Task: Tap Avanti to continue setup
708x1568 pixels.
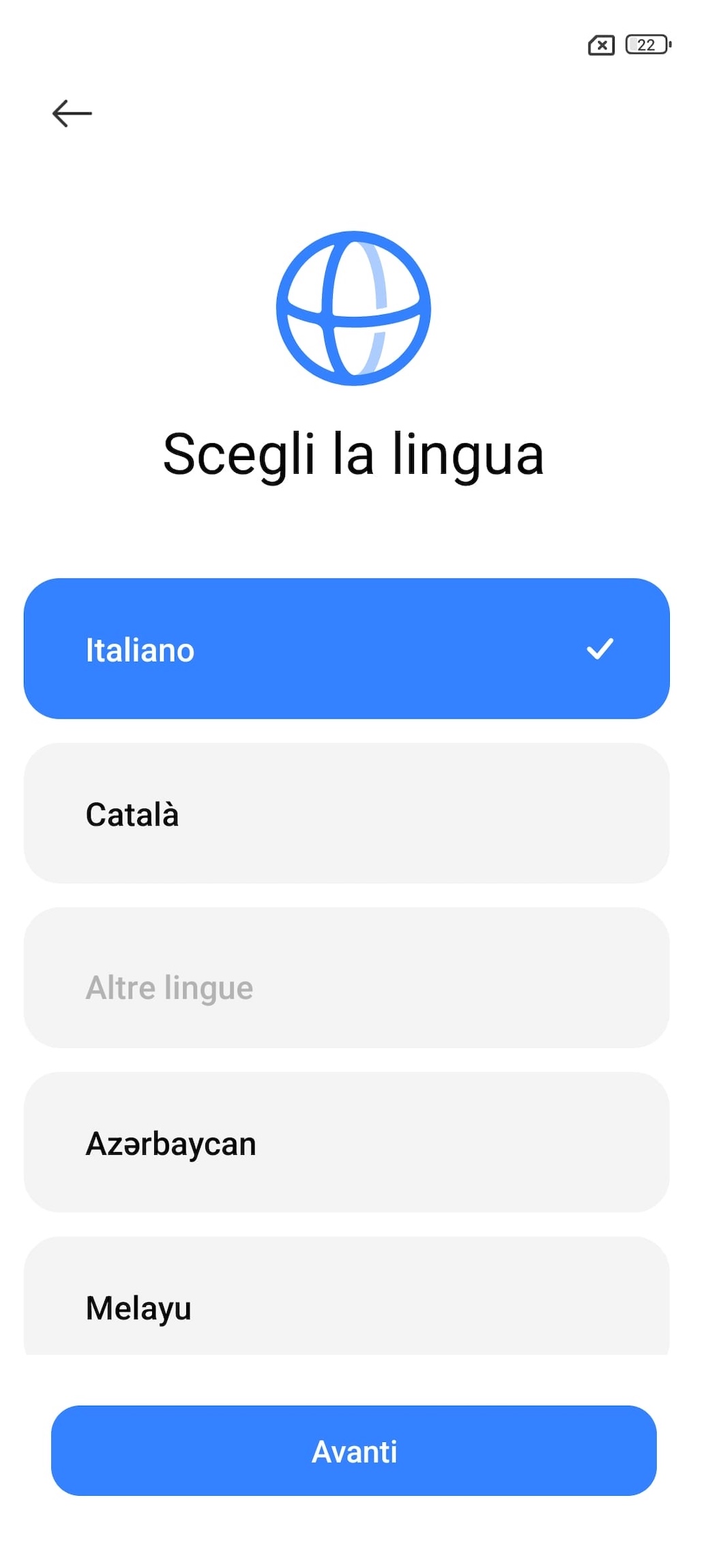Action: click(x=353, y=1451)
